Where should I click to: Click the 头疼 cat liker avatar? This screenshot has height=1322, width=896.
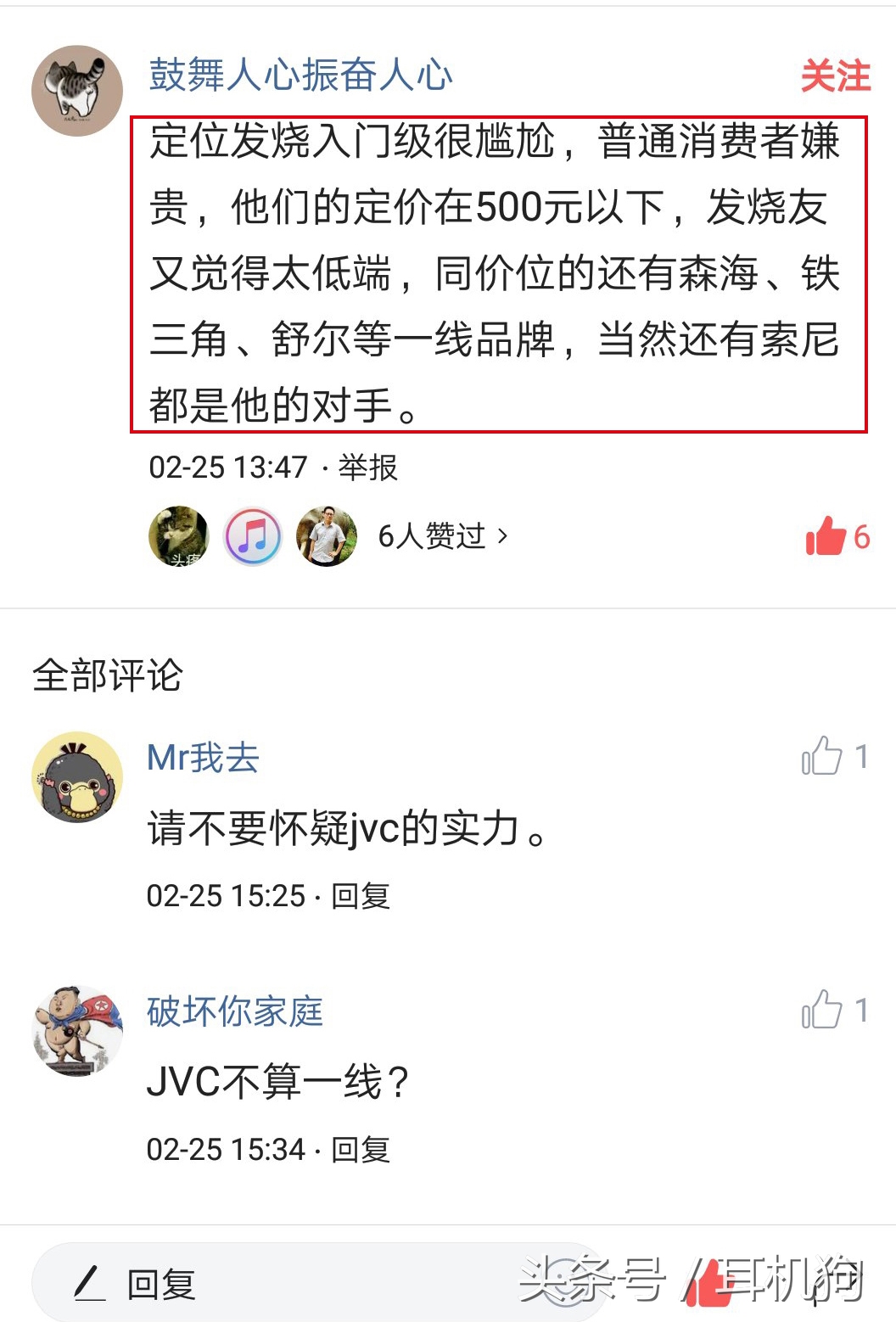click(178, 536)
